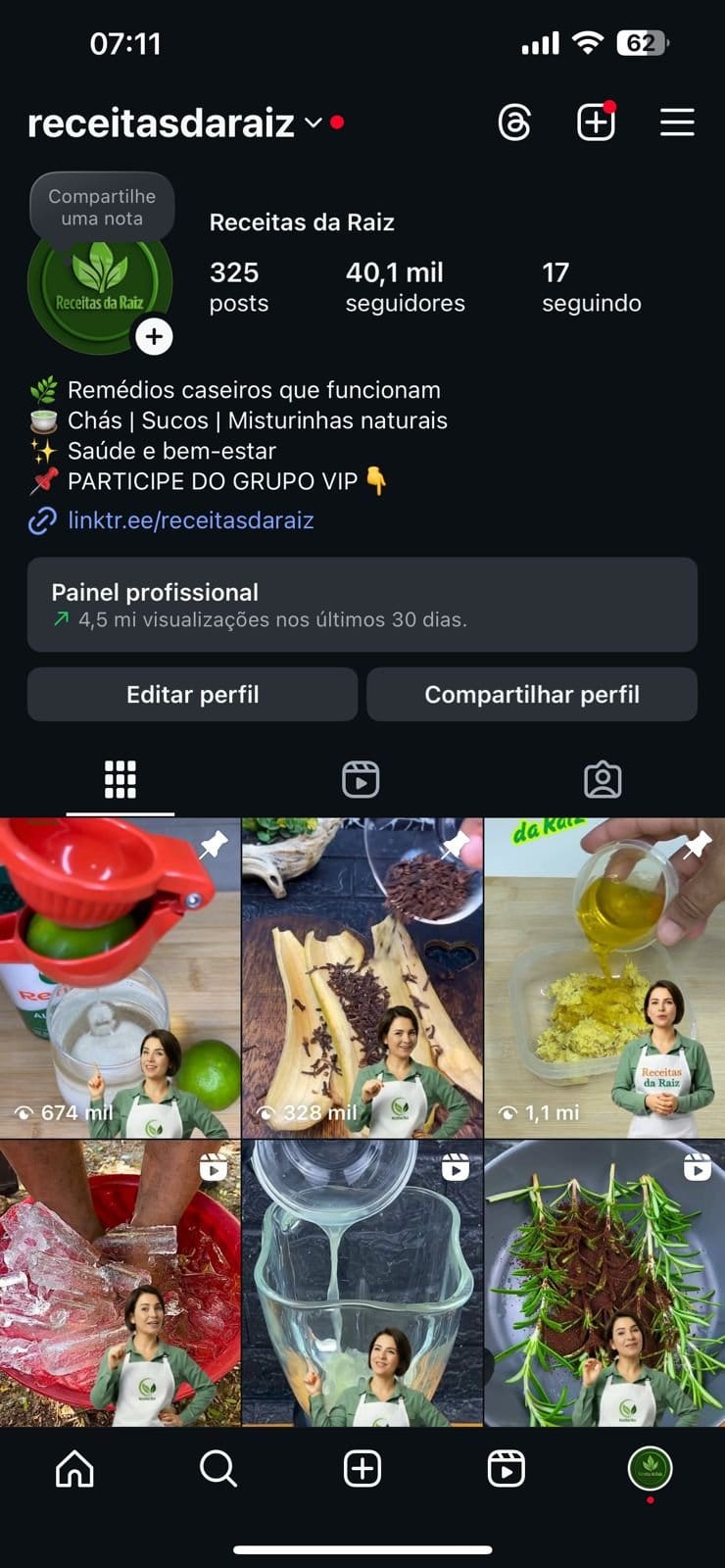Tap Editar perfil button
The image size is (725, 1568).
[x=192, y=694]
